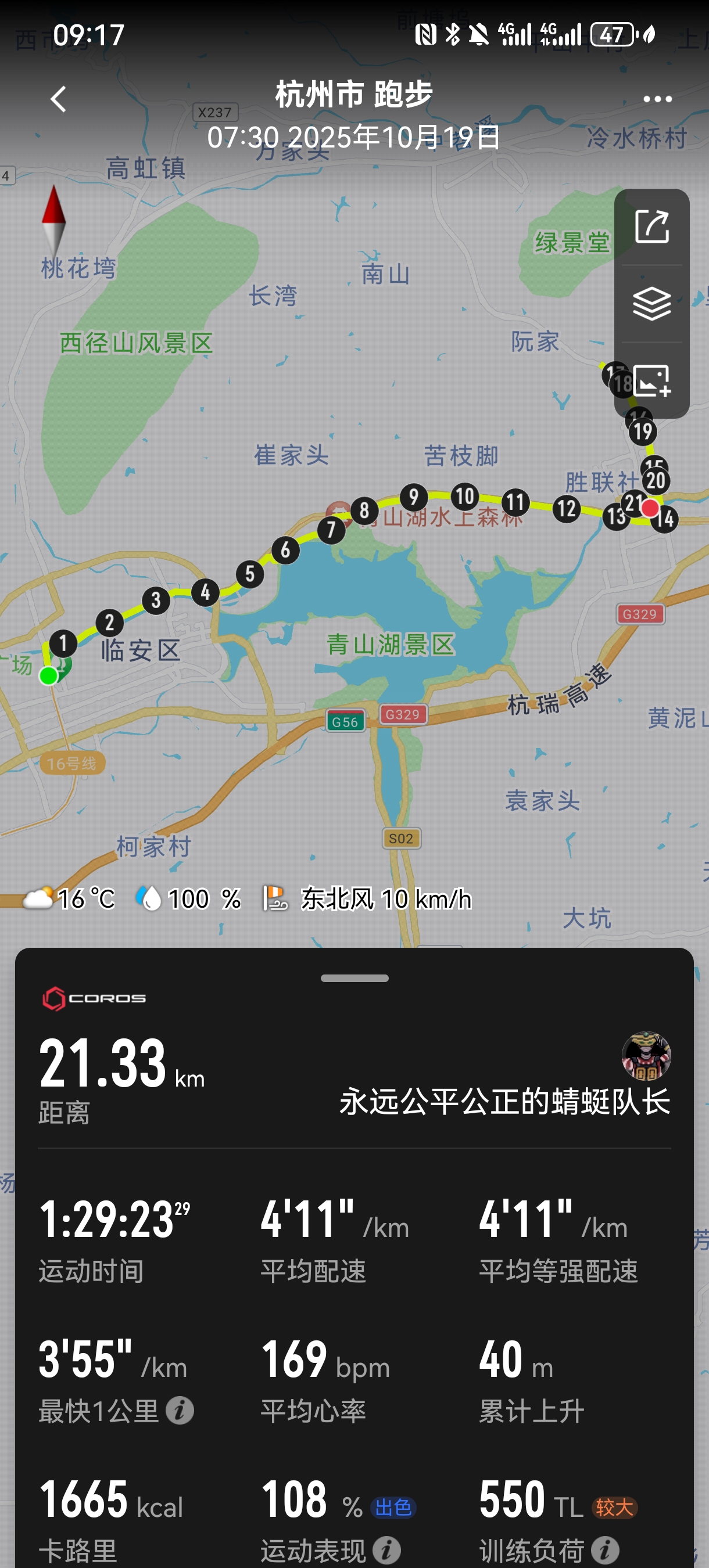
Task: Go back using the top-left arrow
Action: (59, 99)
